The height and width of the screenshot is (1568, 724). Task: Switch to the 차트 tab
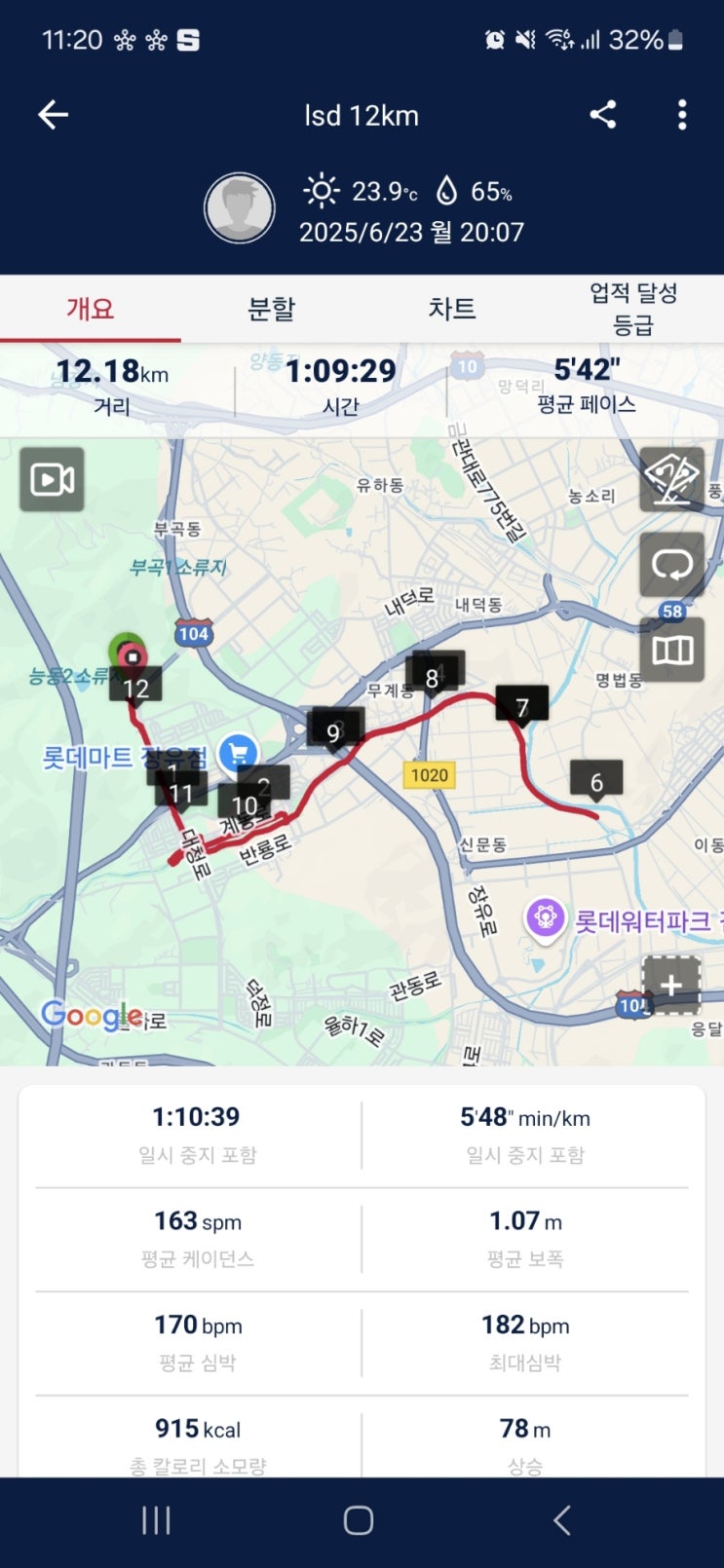coord(452,309)
